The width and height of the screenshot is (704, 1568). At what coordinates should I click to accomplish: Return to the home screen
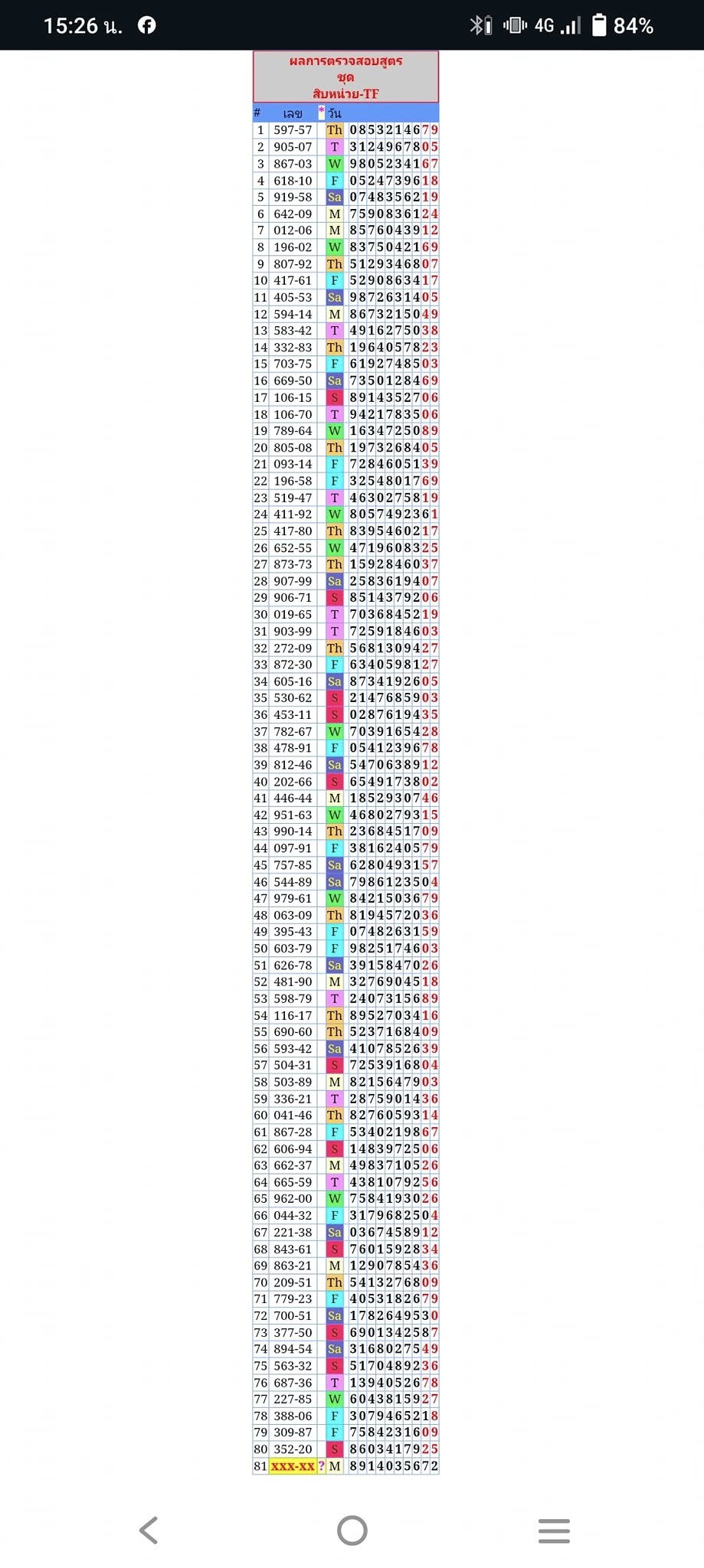click(352, 1530)
